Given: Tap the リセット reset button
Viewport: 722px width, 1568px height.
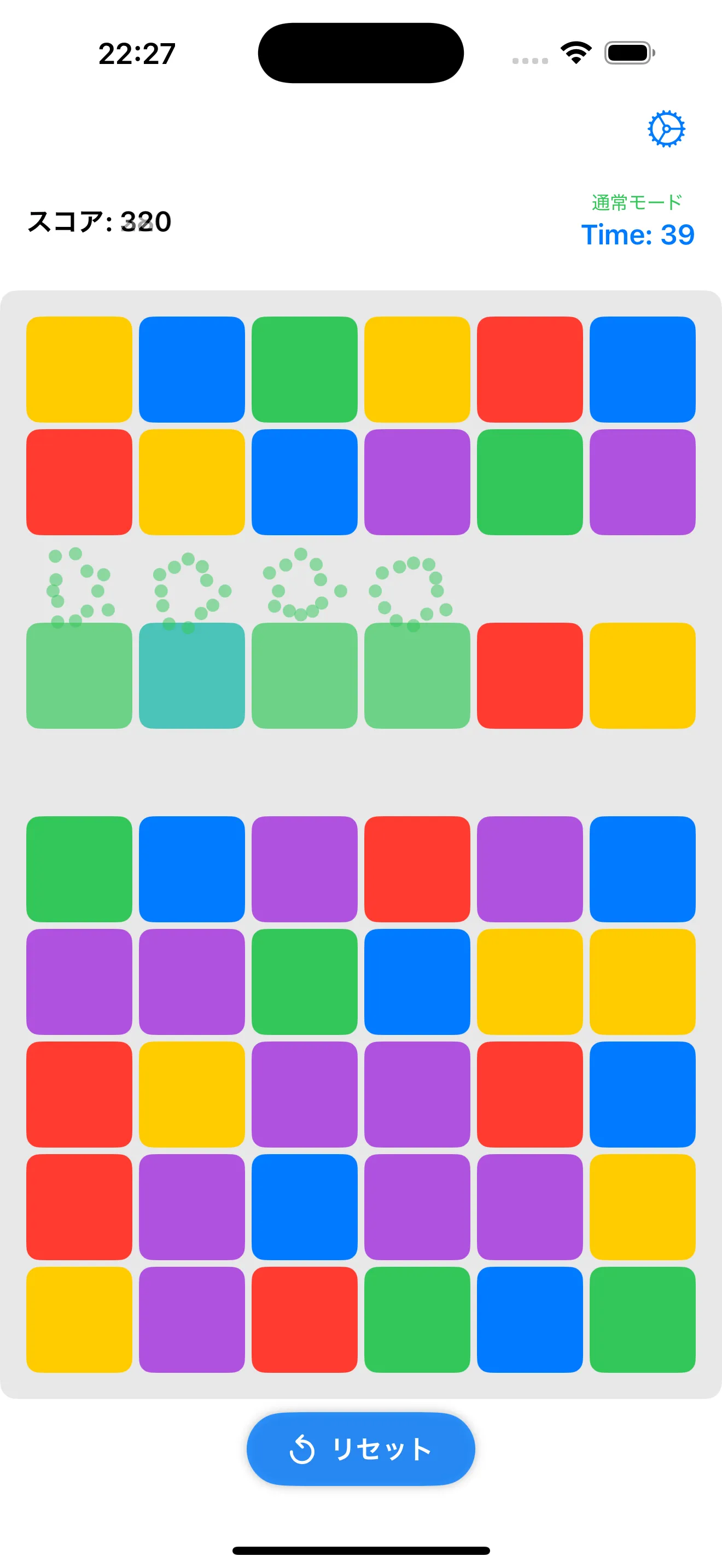Looking at the screenshot, I should tap(360, 1449).
